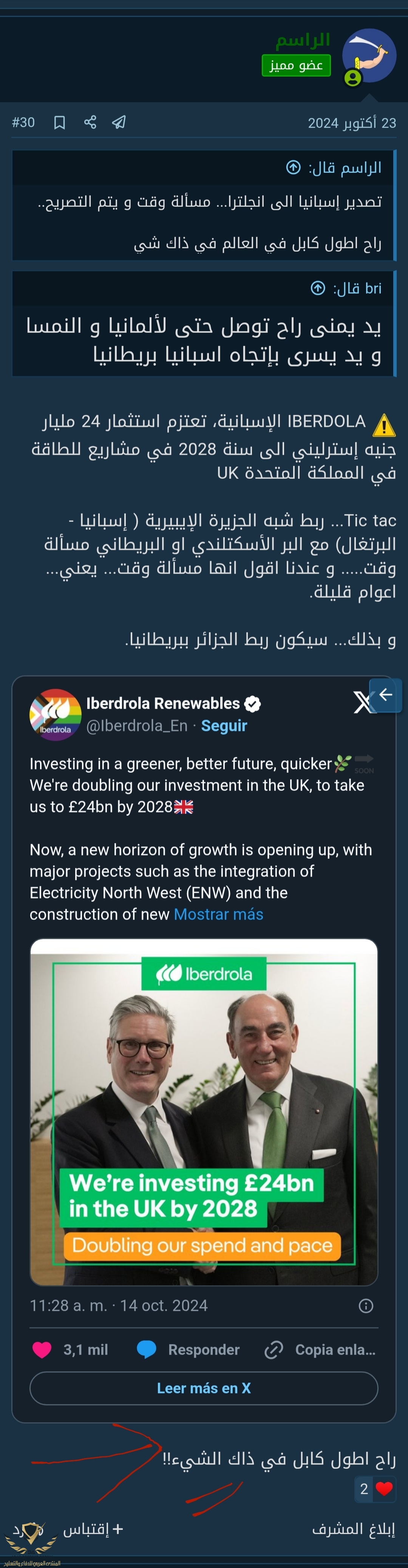This screenshot has height=1568, width=408.
Task: Jump to the original quoted post by bri
Action: (318, 288)
